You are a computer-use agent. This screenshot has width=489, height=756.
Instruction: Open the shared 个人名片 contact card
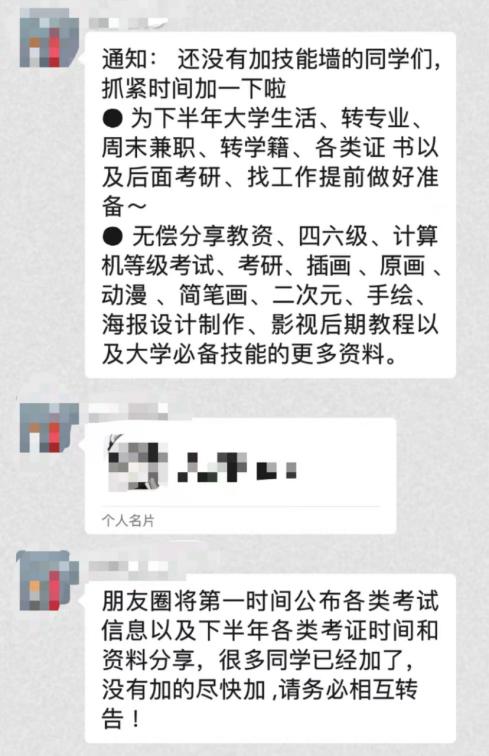(x=240, y=476)
